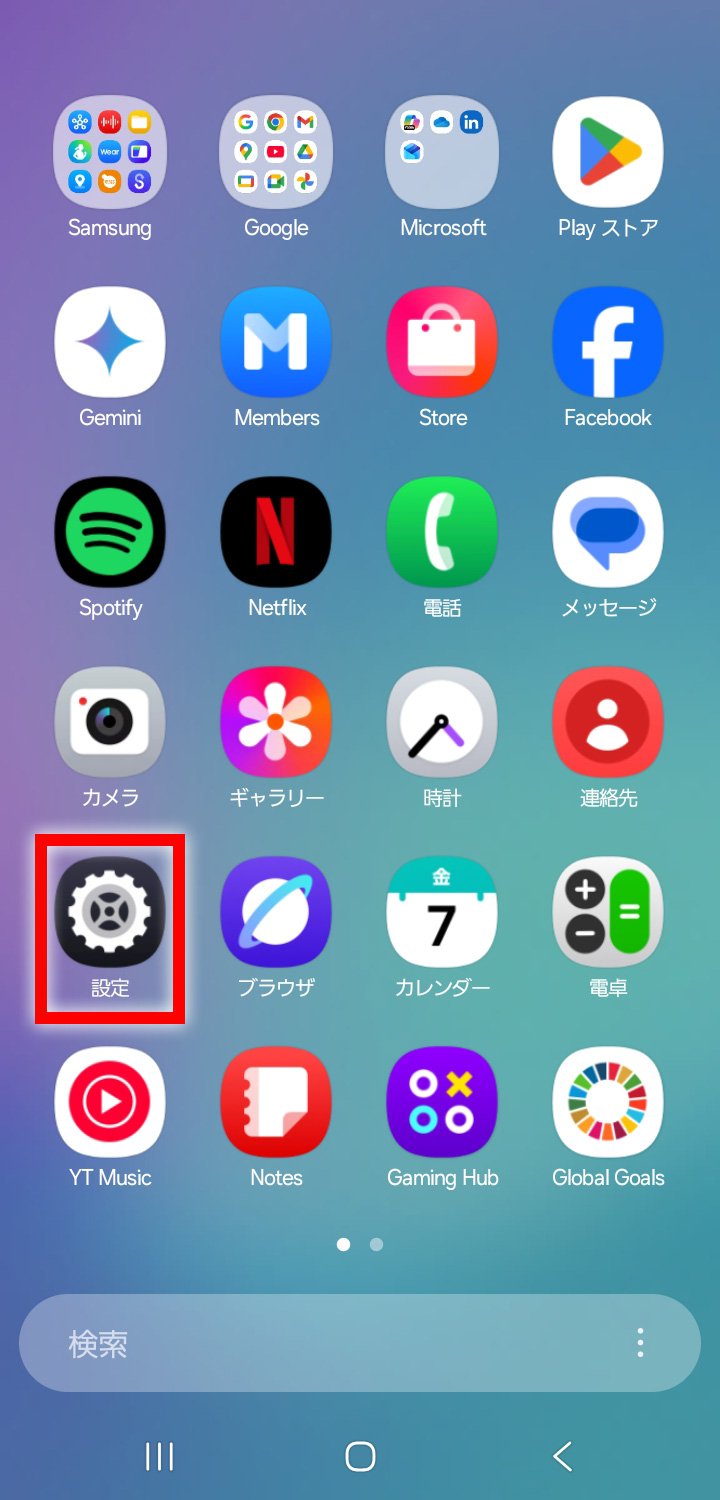The width and height of the screenshot is (720, 1500).
Task: Open the Samsung folder
Action: point(110,151)
